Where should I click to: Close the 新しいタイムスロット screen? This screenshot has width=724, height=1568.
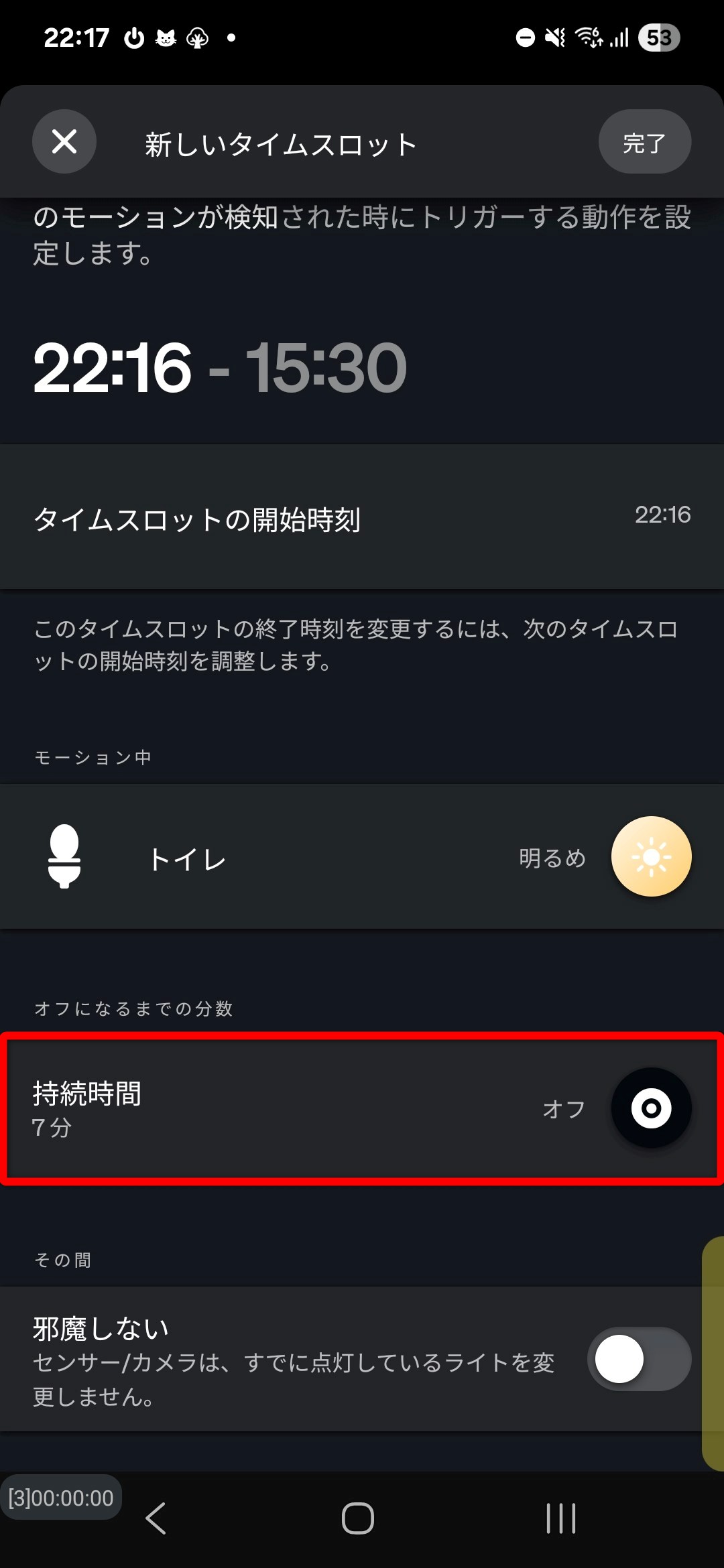pyautogui.click(x=64, y=141)
